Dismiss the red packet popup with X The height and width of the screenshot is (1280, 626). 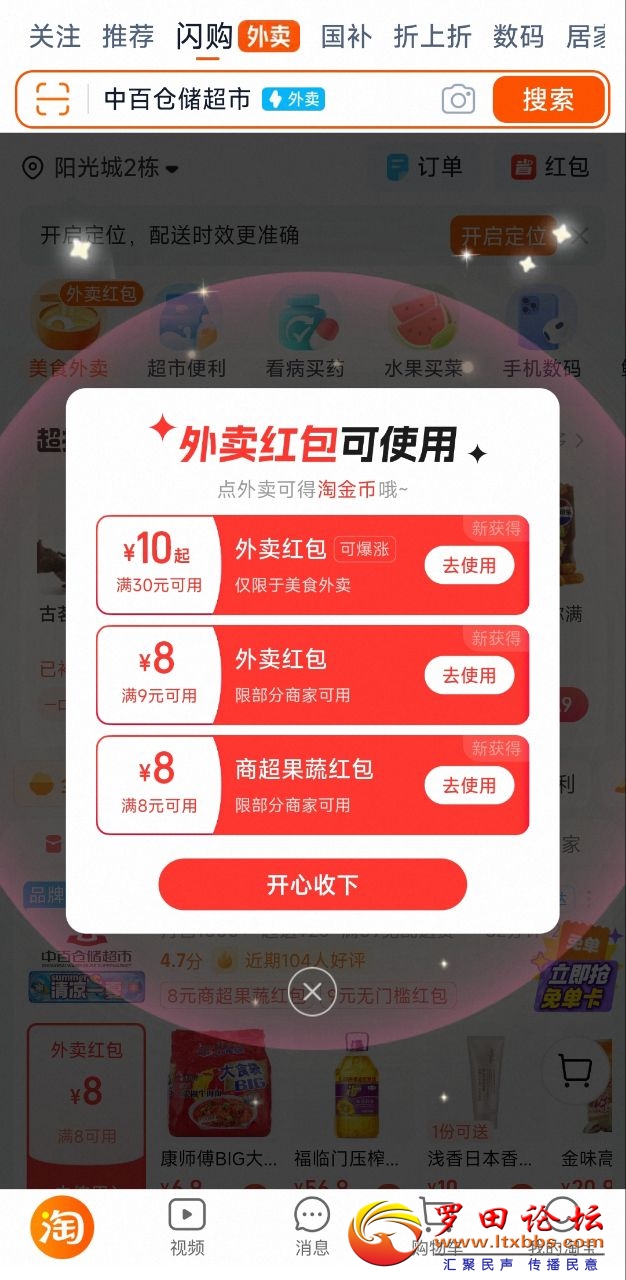pos(312,992)
